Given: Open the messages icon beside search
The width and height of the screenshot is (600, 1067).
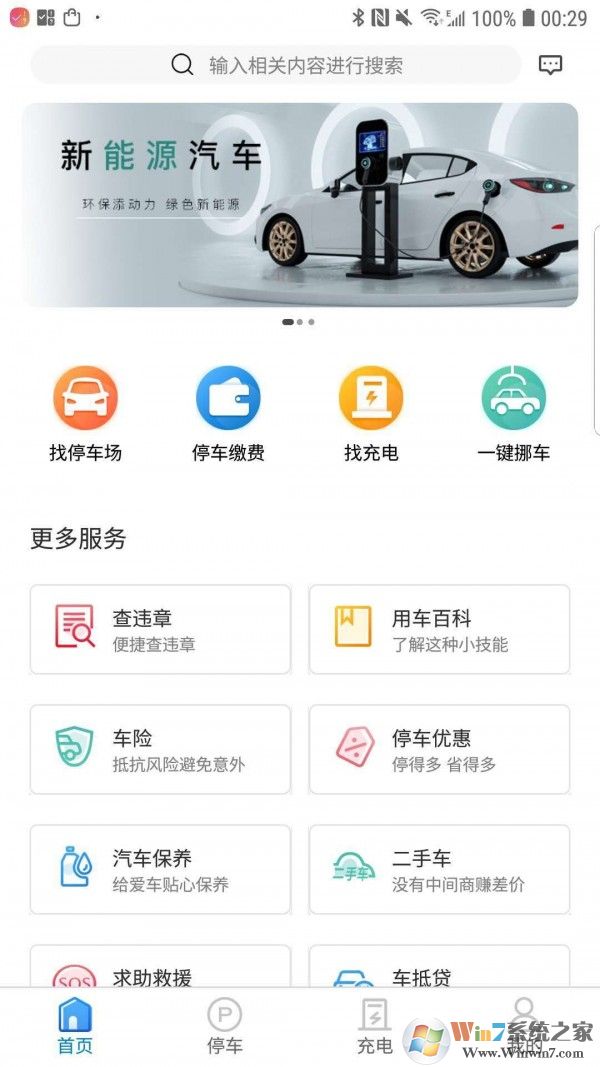Looking at the screenshot, I should click(x=550, y=65).
